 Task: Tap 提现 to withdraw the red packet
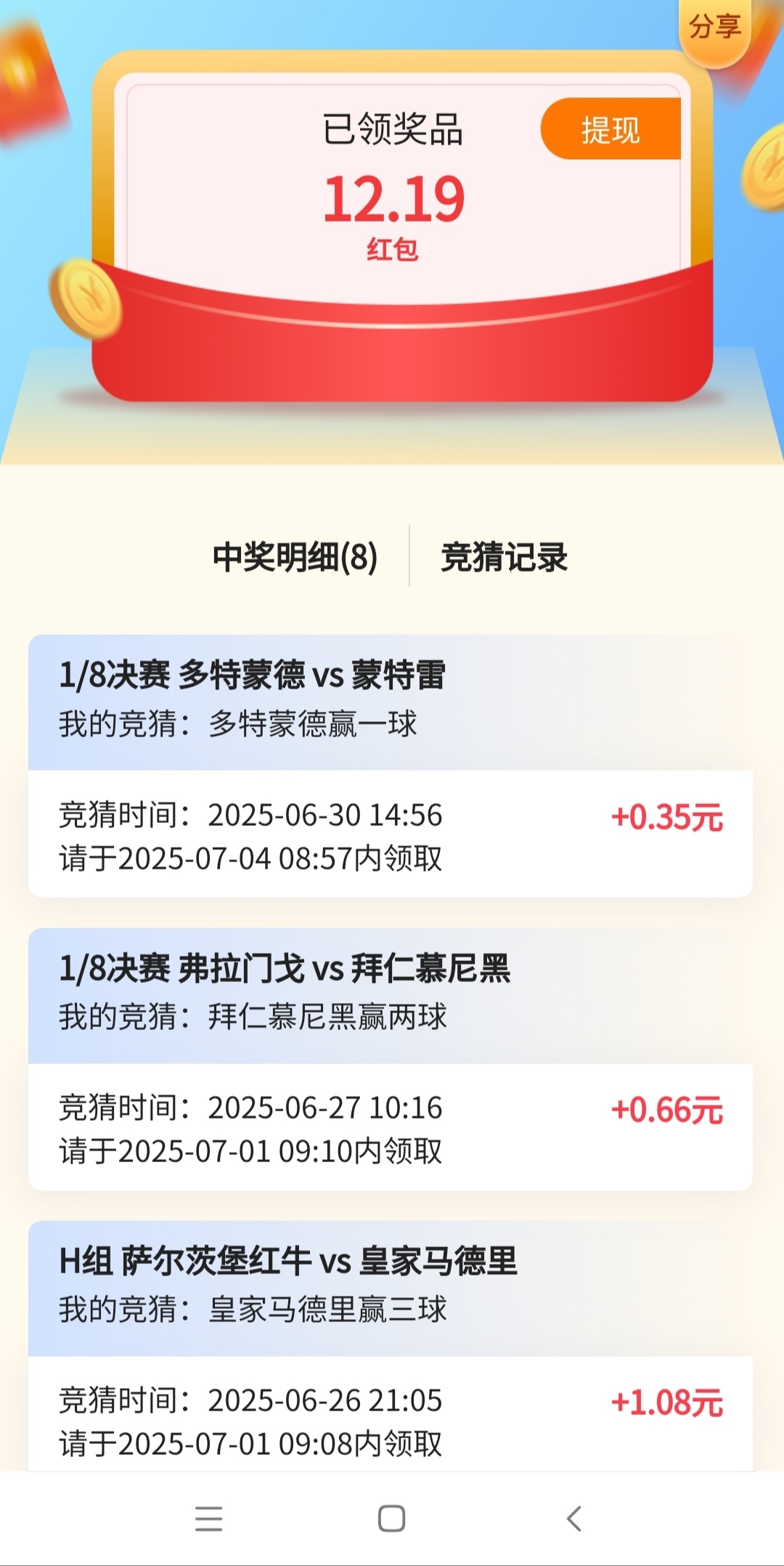pyautogui.click(x=611, y=130)
